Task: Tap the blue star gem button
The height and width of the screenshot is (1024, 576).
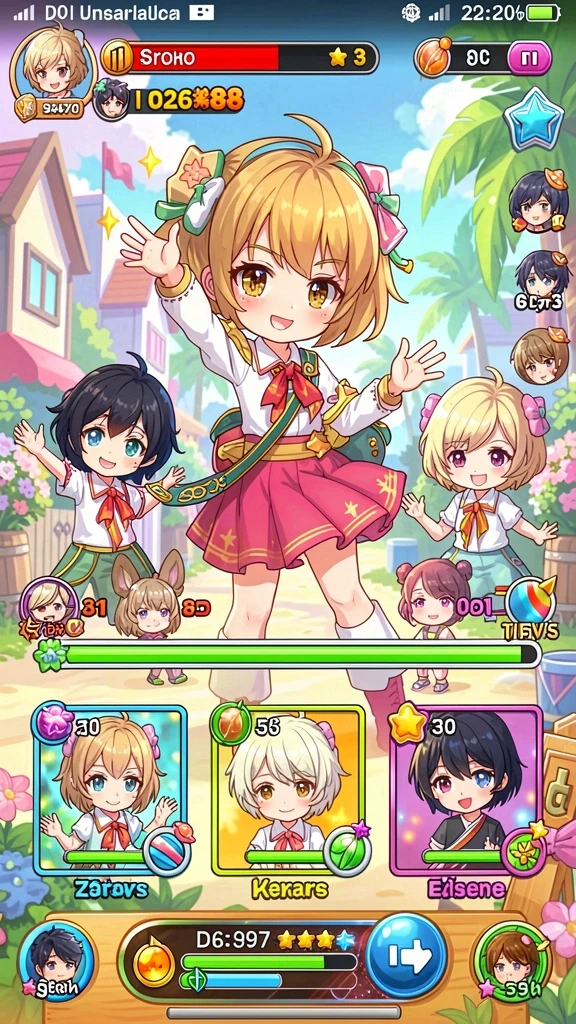Action: [x=534, y=119]
